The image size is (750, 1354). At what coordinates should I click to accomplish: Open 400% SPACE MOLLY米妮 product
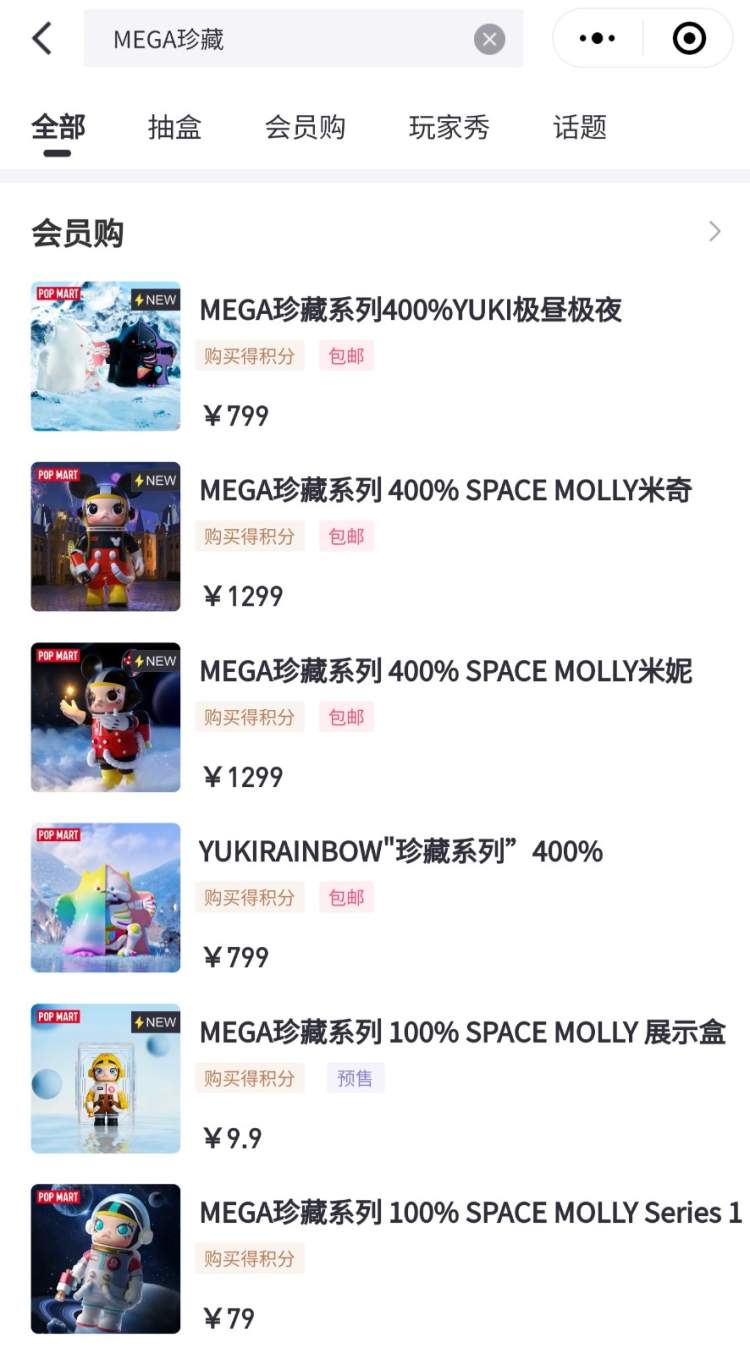pyautogui.click(x=445, y=671)
